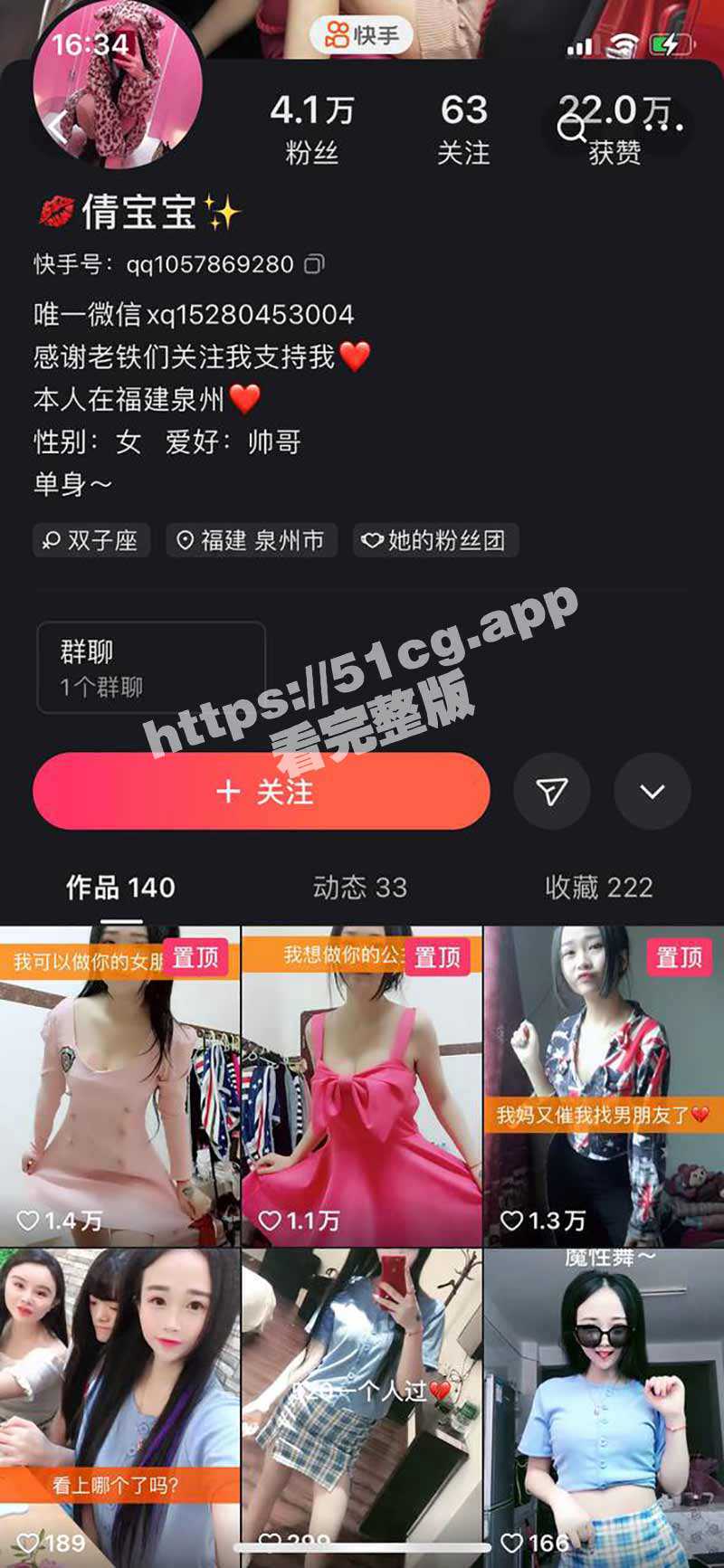724x1568 pixels.
Task: Switch to the 收藏 222 tab
Action: [x=598, y=888]
